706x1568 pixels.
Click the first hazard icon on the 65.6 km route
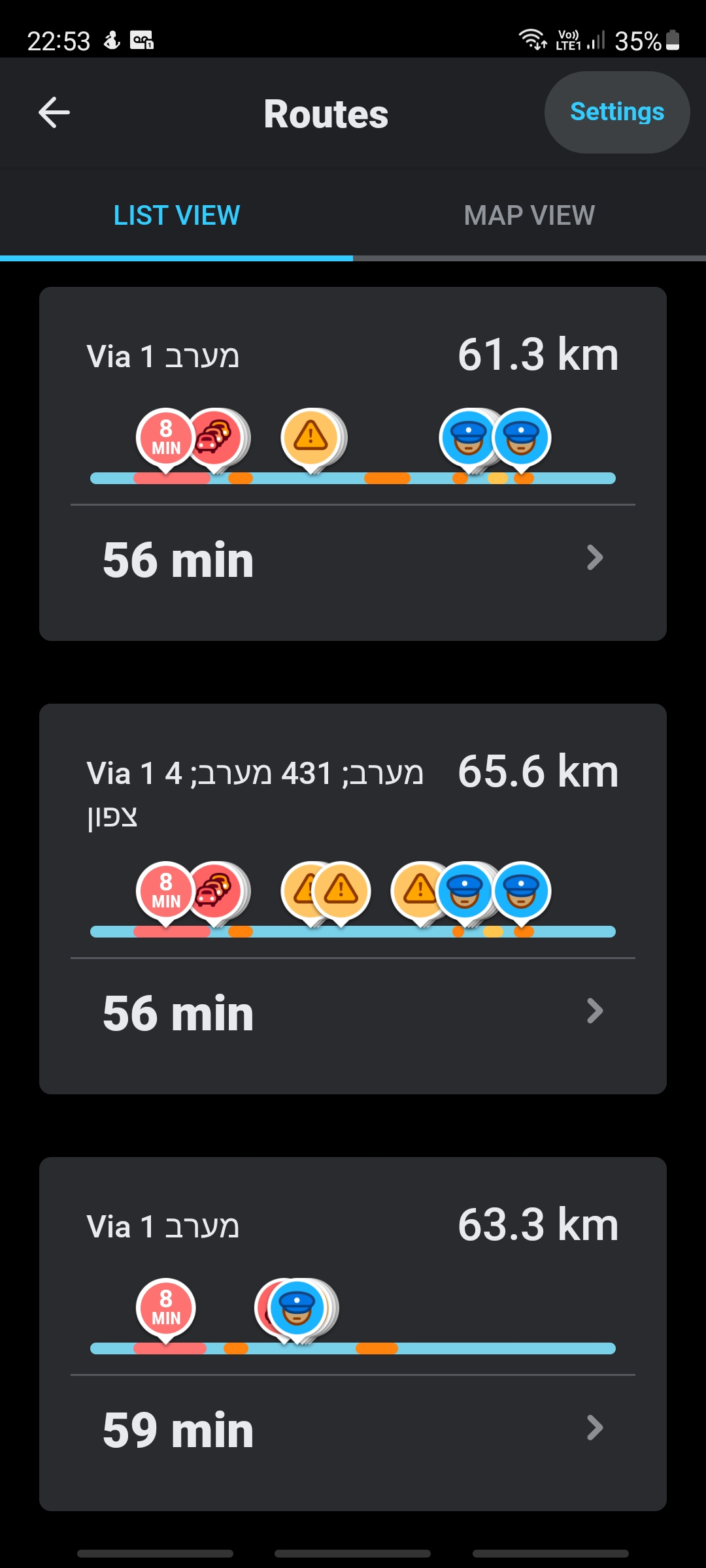click(303, 890)
